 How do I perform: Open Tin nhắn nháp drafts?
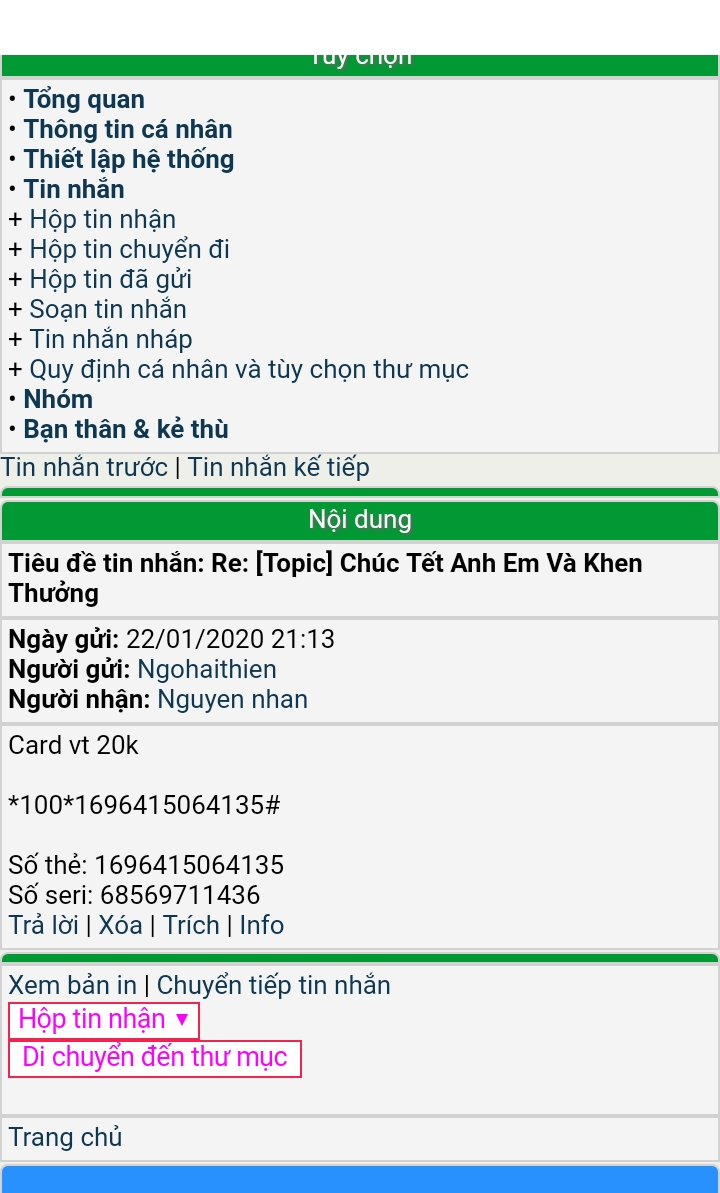tap(110, 340)
